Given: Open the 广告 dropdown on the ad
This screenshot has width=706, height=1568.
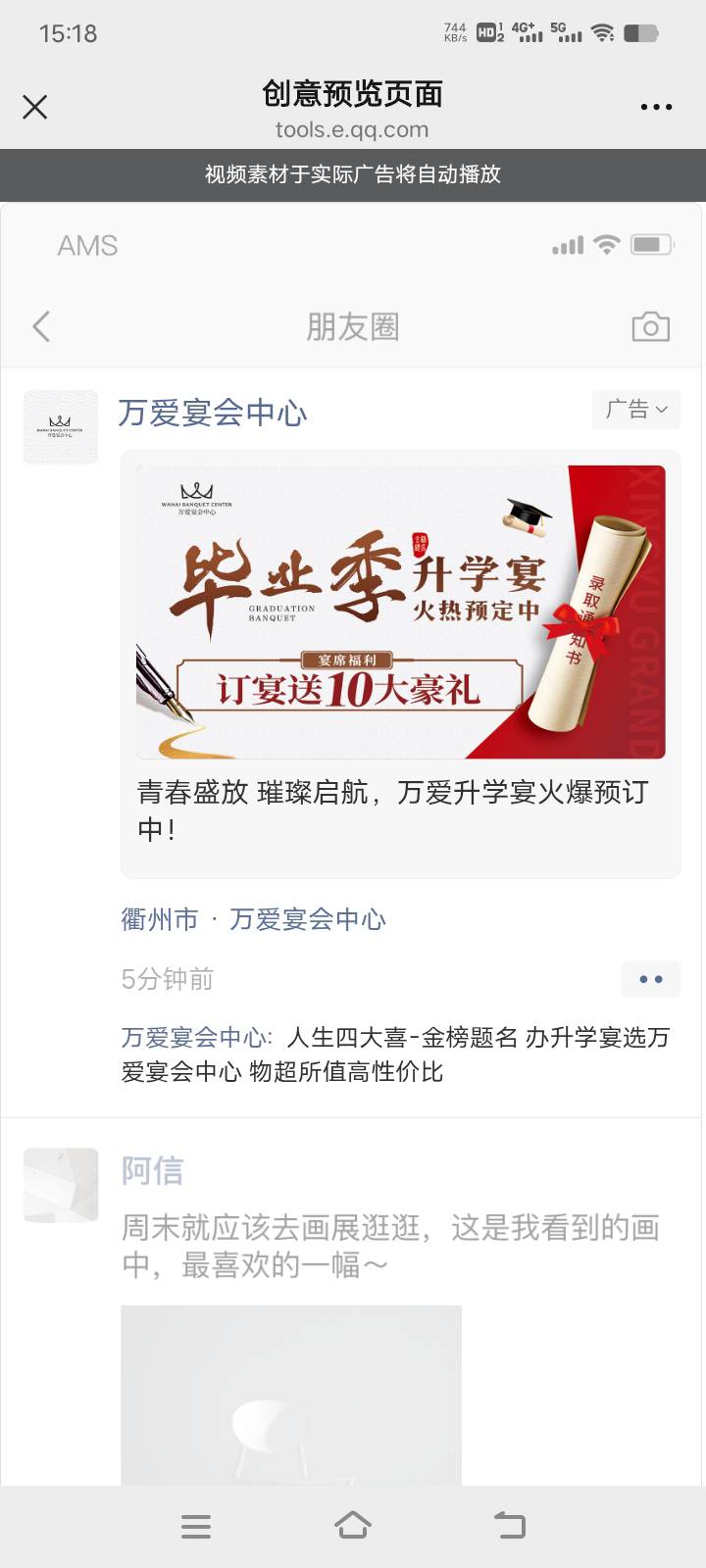Looking at the screenshot, I should point(636,410).
